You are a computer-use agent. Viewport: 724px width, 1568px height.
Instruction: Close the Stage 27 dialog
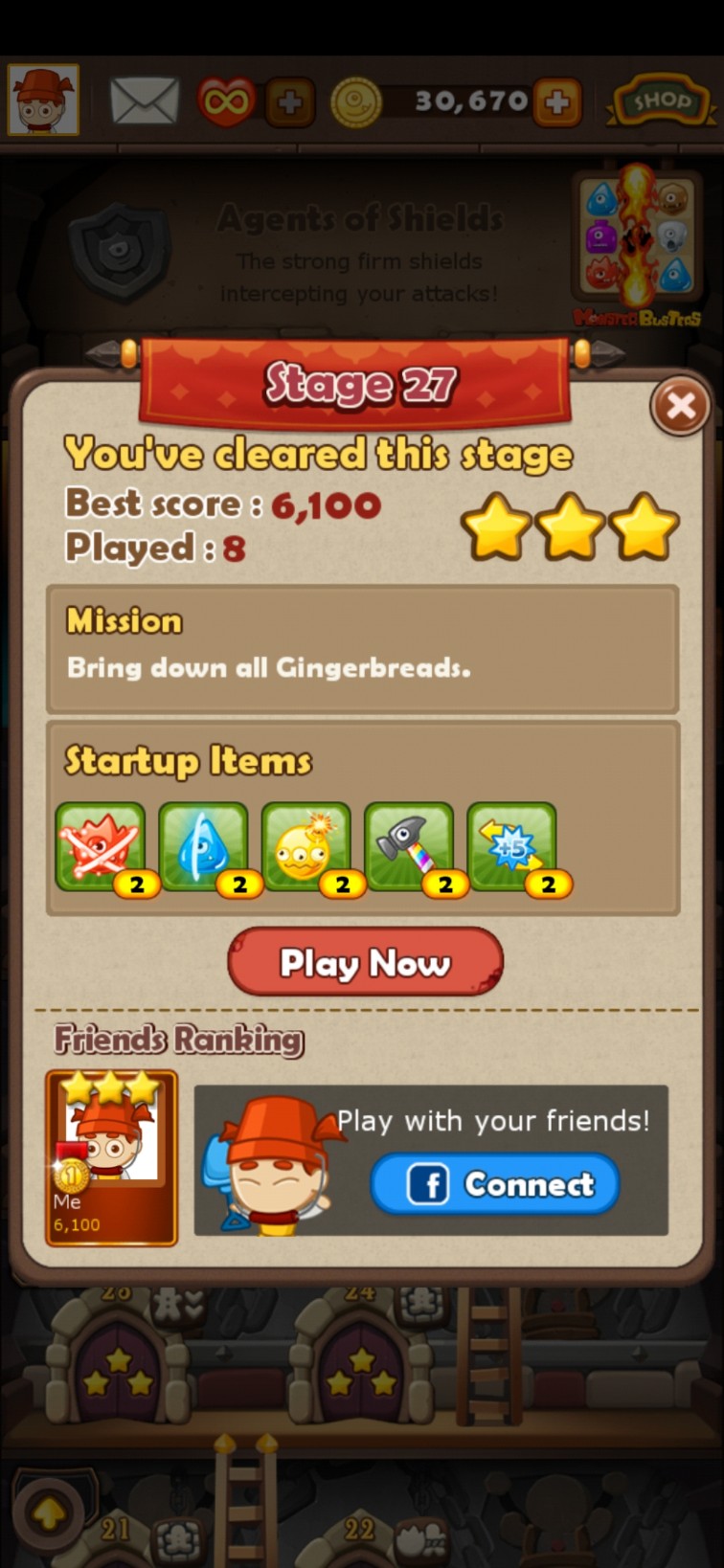[x=680, y=407]
